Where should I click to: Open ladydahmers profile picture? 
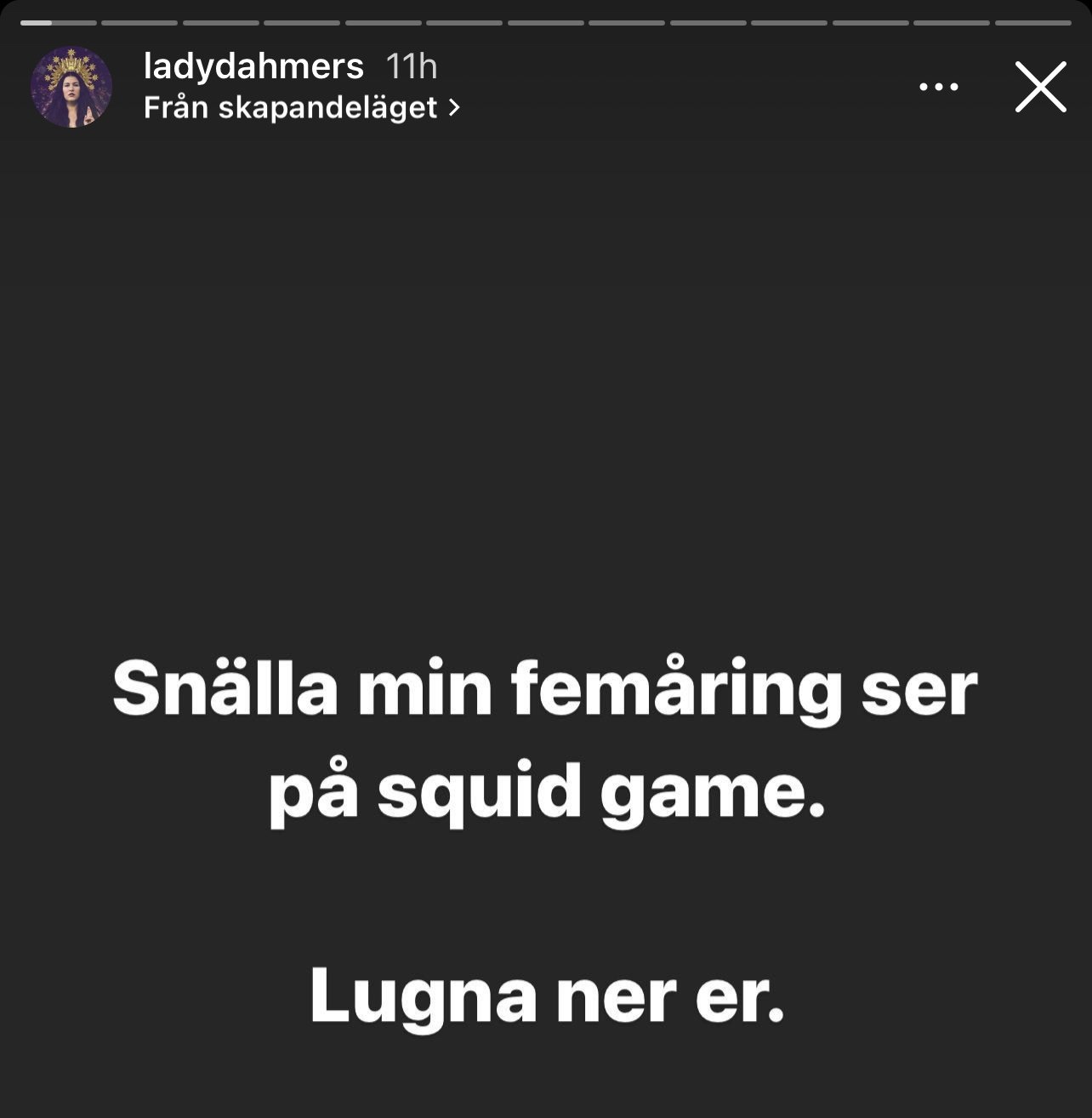tap(71, 87)
